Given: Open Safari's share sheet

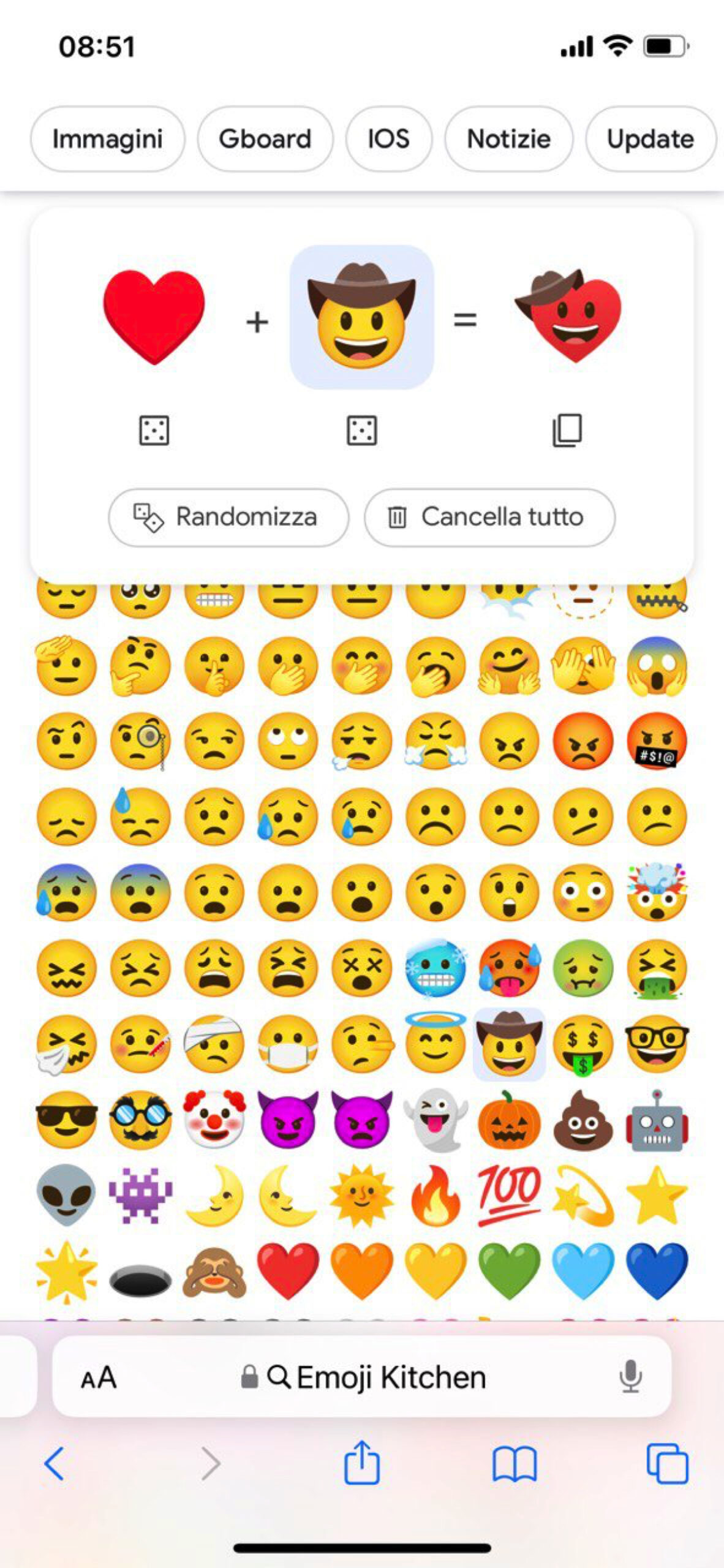Looking at the screenshot, I should click(361, 1463).
